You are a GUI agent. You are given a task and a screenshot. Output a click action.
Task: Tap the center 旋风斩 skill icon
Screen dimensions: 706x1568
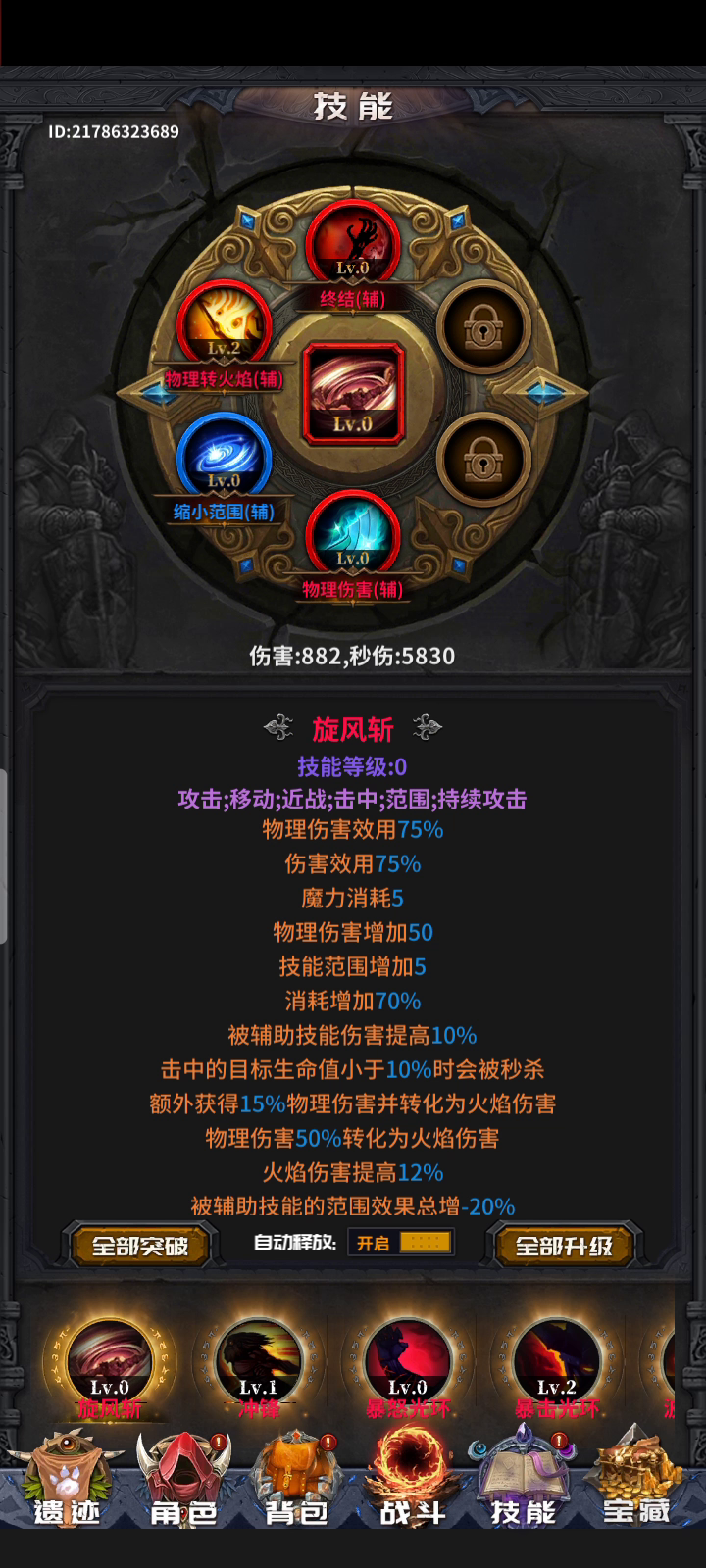coord(353,392)
